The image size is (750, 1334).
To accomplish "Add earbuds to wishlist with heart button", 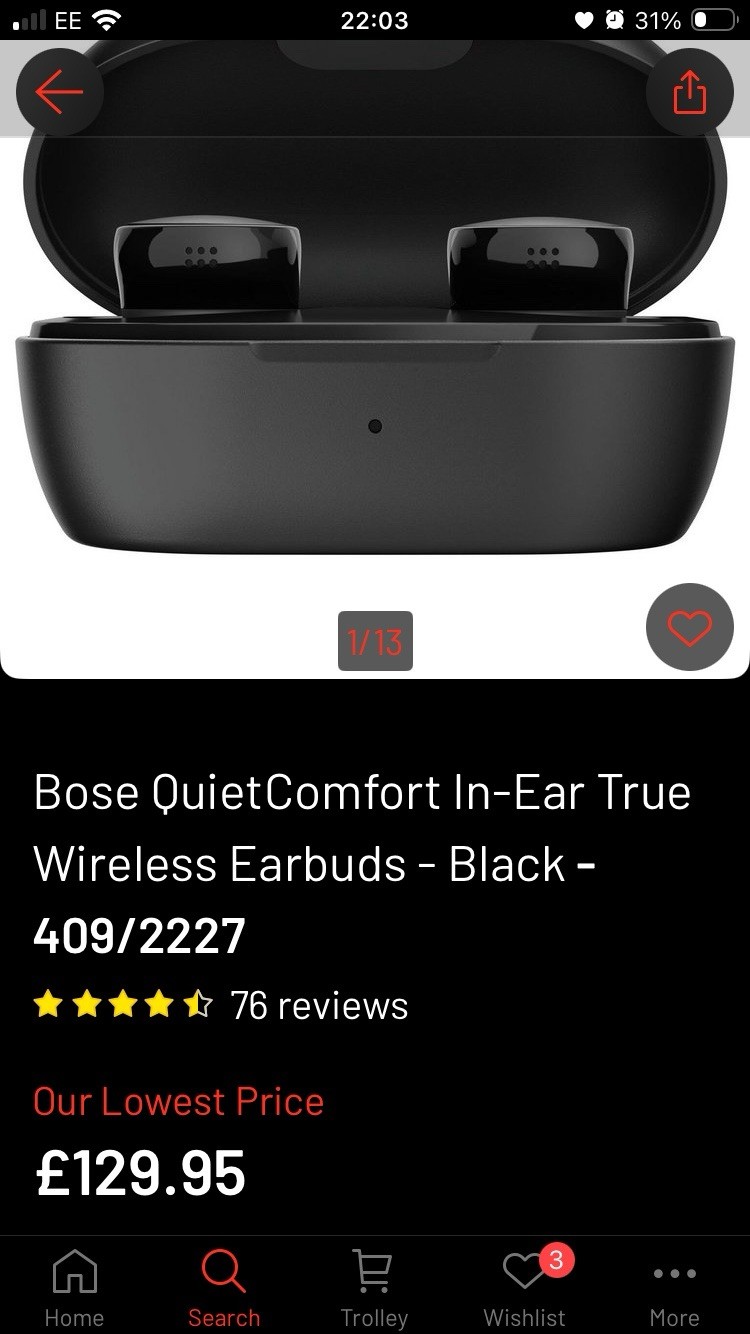I will pos(689,627).
